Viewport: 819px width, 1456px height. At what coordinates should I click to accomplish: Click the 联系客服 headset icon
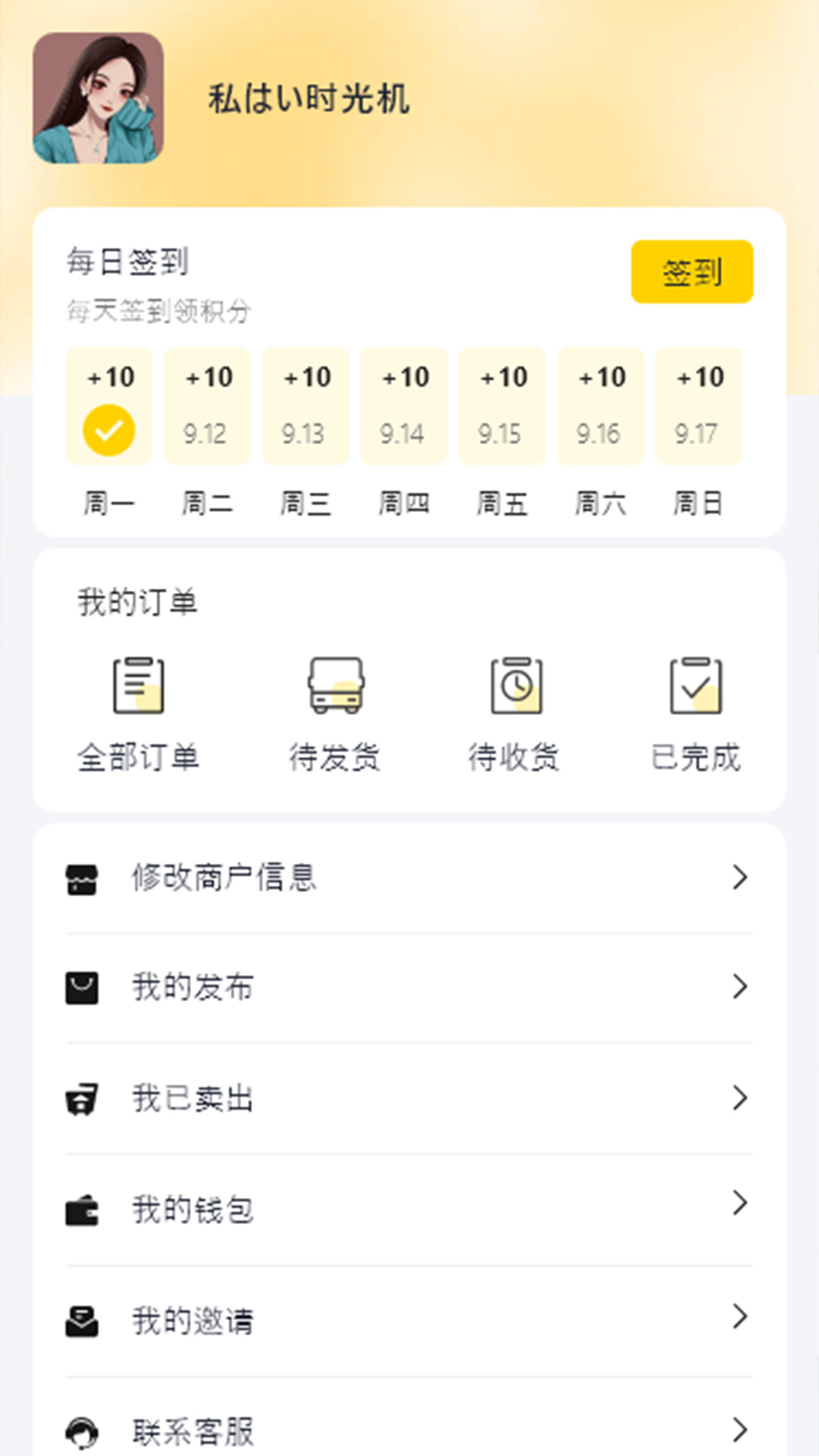[x=81, y=1430]
